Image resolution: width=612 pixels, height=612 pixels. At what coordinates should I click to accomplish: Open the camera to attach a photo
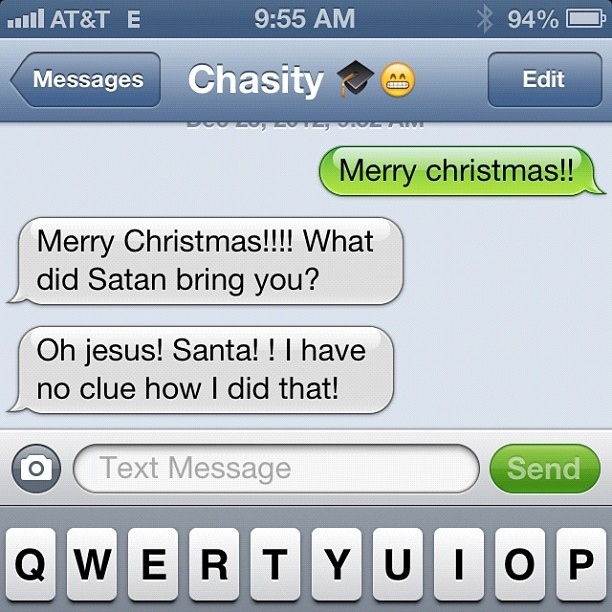[37, 468]
